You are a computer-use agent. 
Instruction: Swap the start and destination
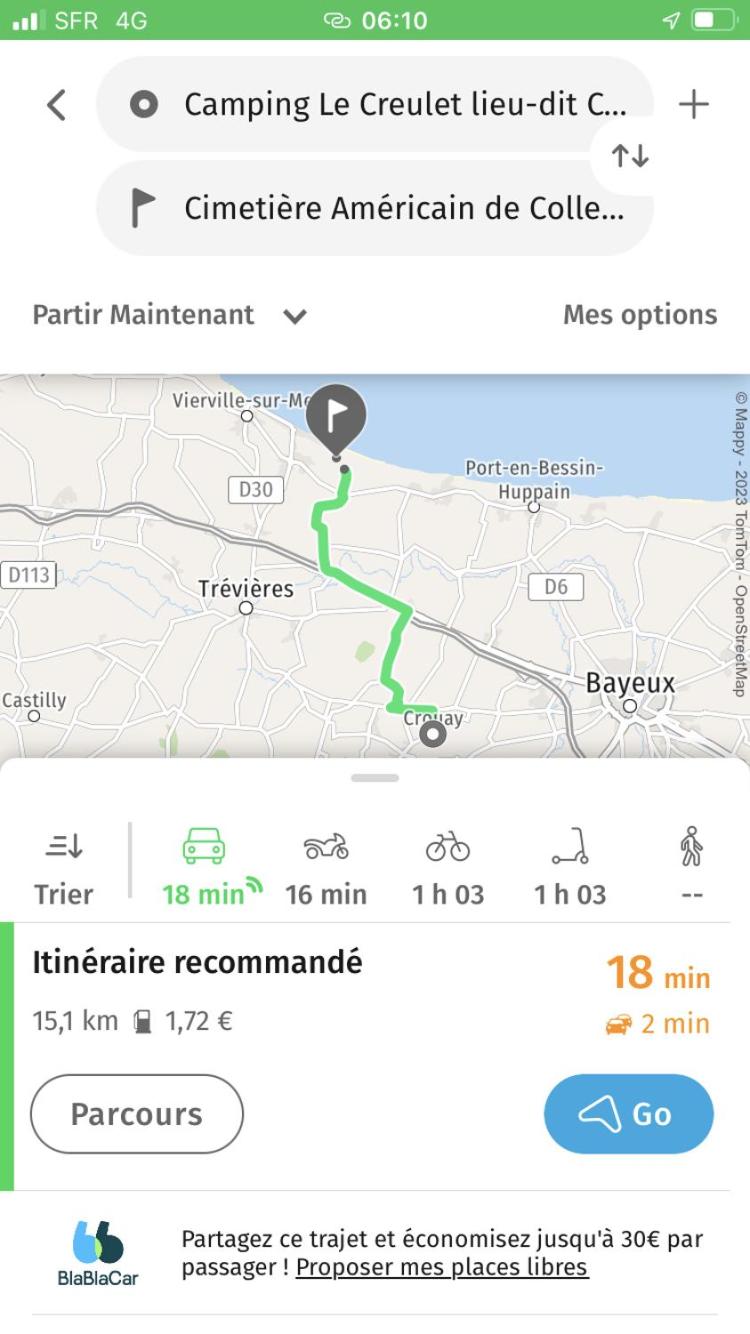coord(630,156)
